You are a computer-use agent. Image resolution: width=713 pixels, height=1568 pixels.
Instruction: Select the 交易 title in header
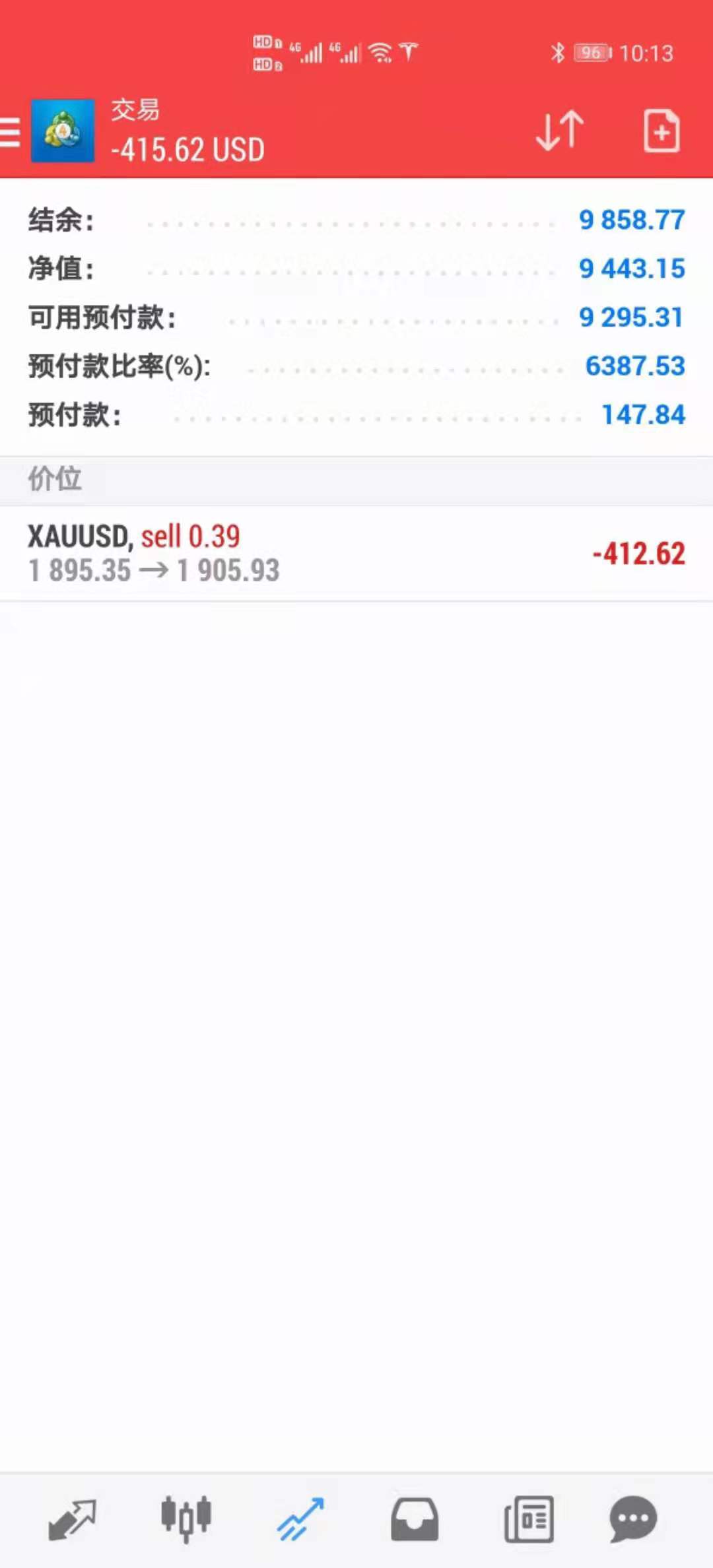(x=135, y=111)
